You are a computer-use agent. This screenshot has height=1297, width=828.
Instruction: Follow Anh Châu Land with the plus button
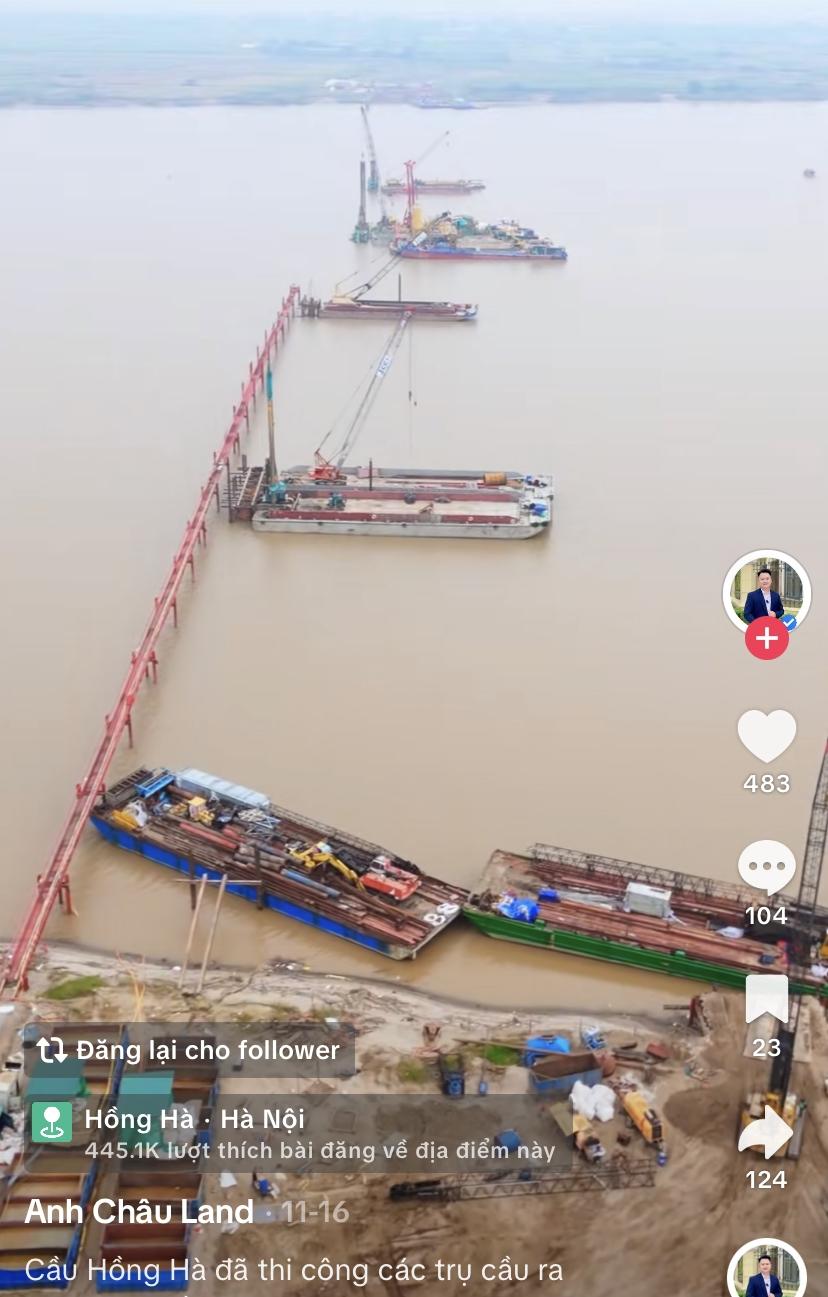767,639
